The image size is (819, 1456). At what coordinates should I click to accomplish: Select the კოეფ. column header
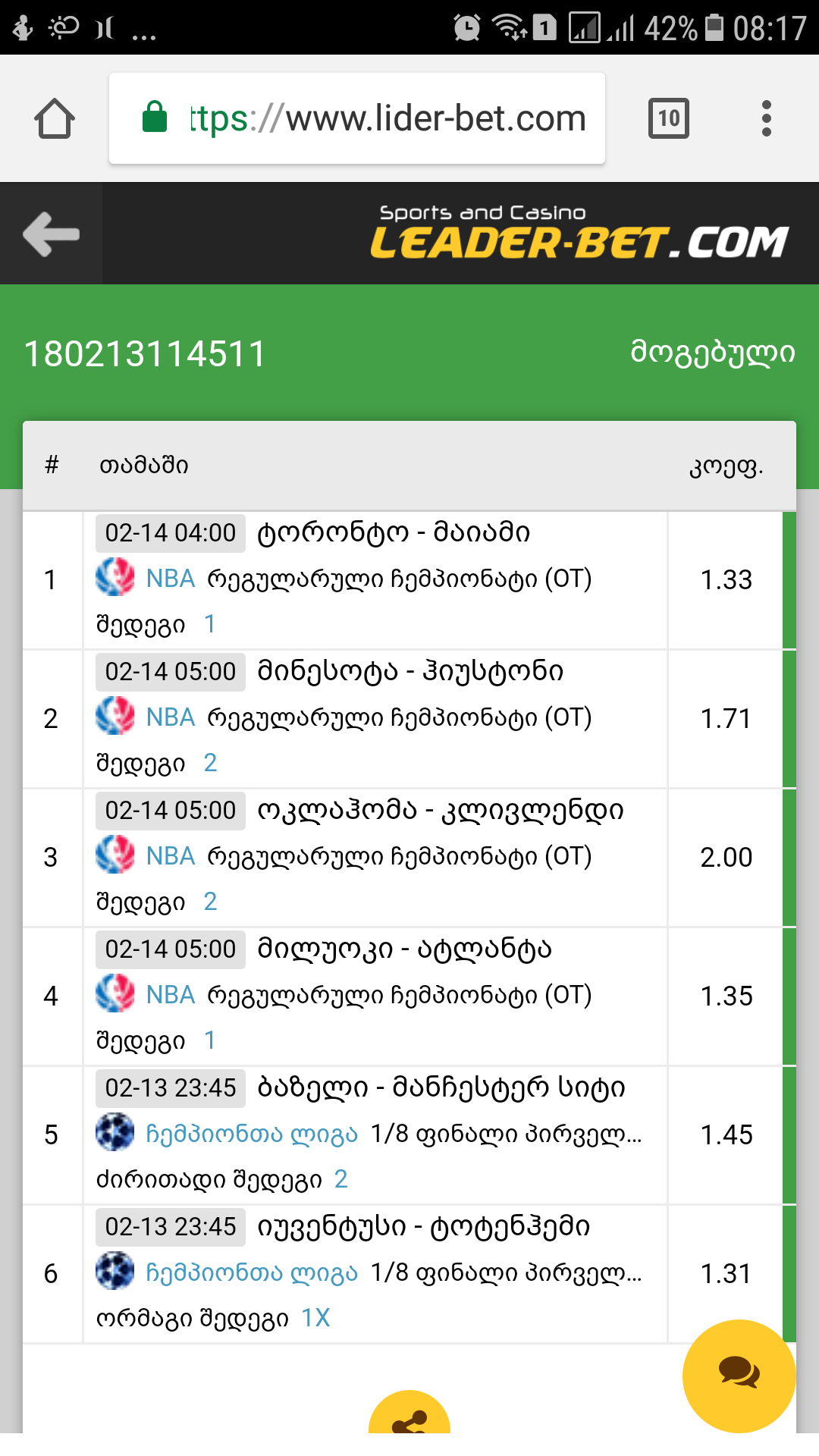(726, 466)
